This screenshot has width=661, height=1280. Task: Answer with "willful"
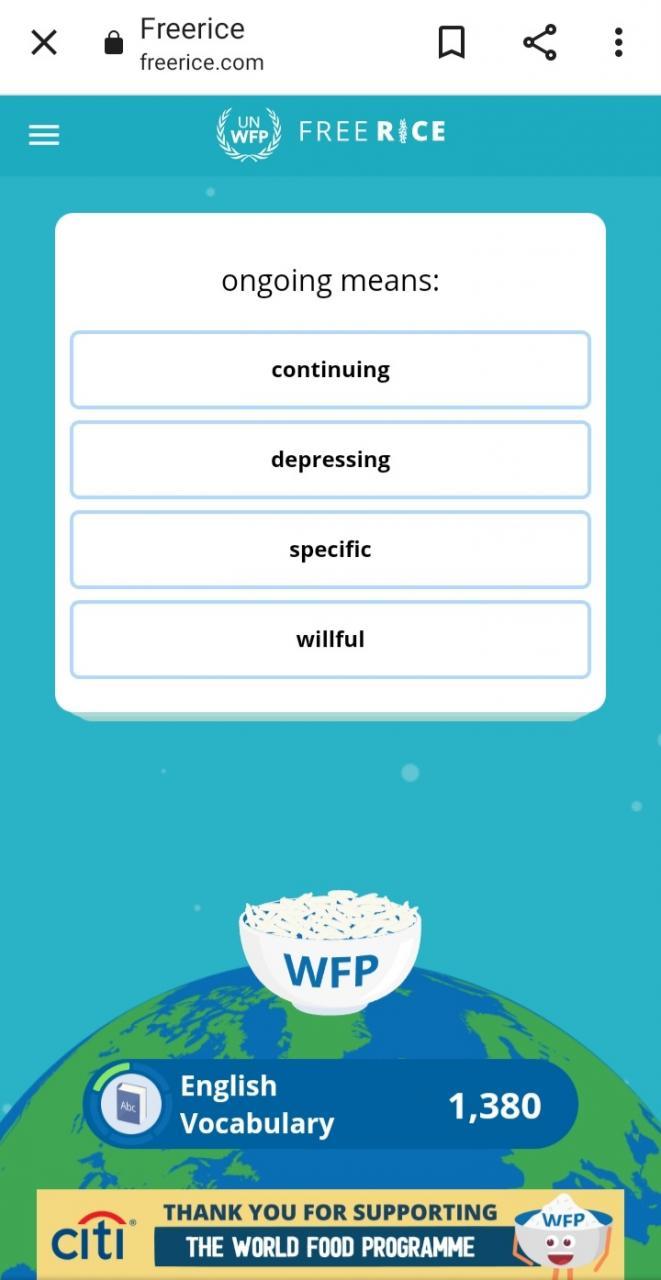tap(330, 640)
